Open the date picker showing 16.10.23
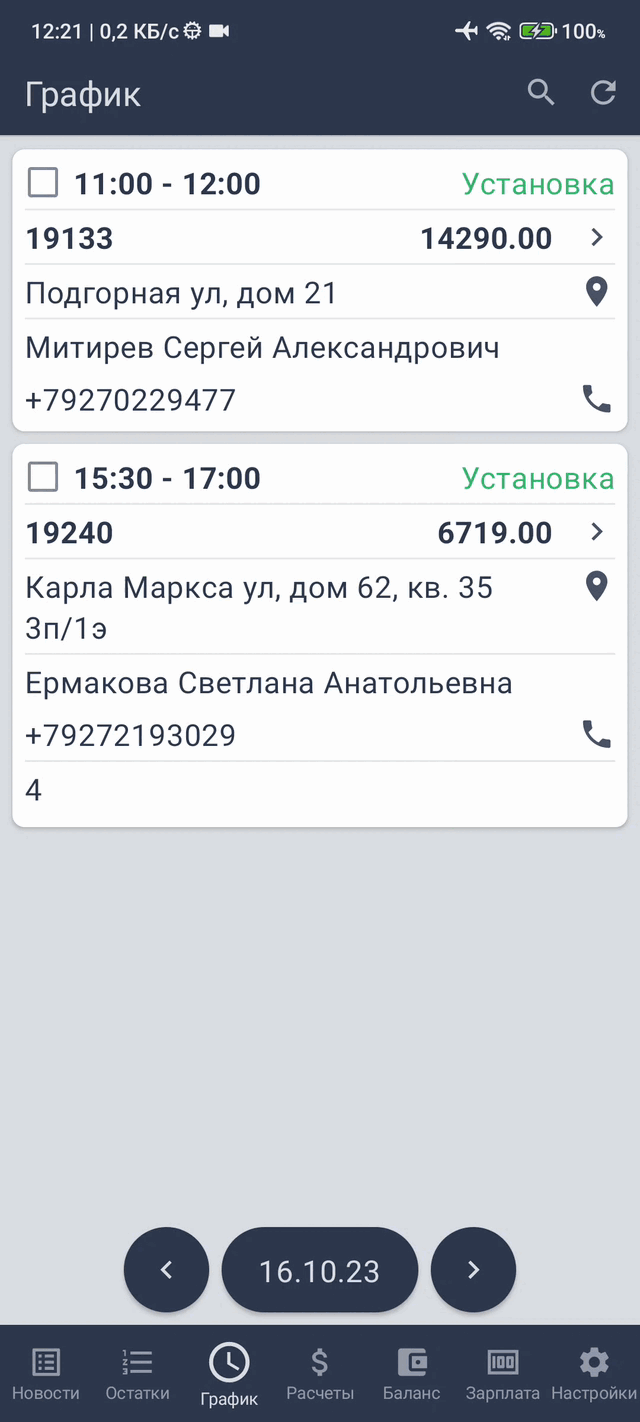This screenshot has height=1422, width=640. tap(320, 1270)
